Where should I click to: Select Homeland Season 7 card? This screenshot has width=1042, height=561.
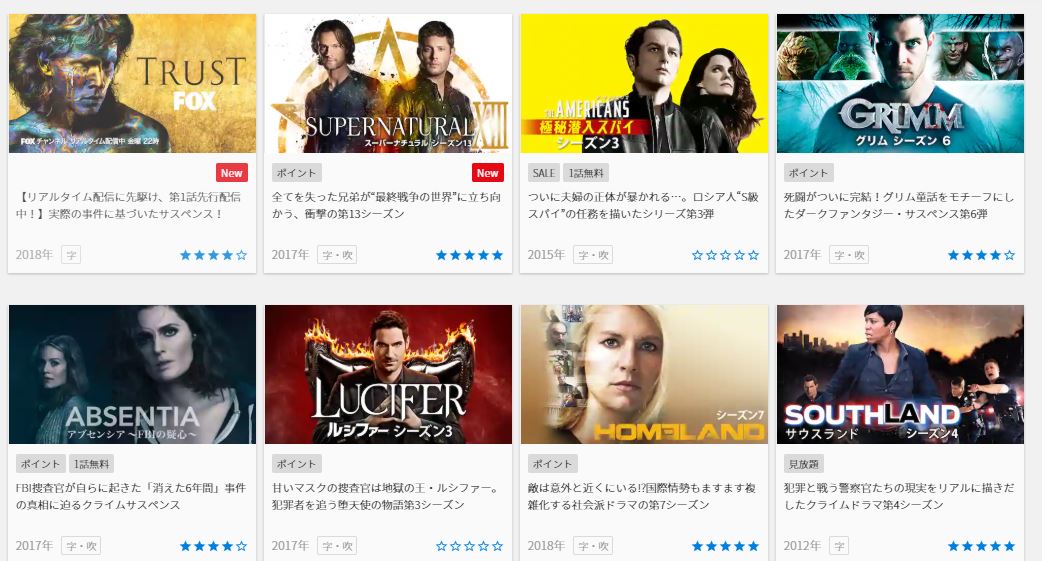[x=644, y=375]
